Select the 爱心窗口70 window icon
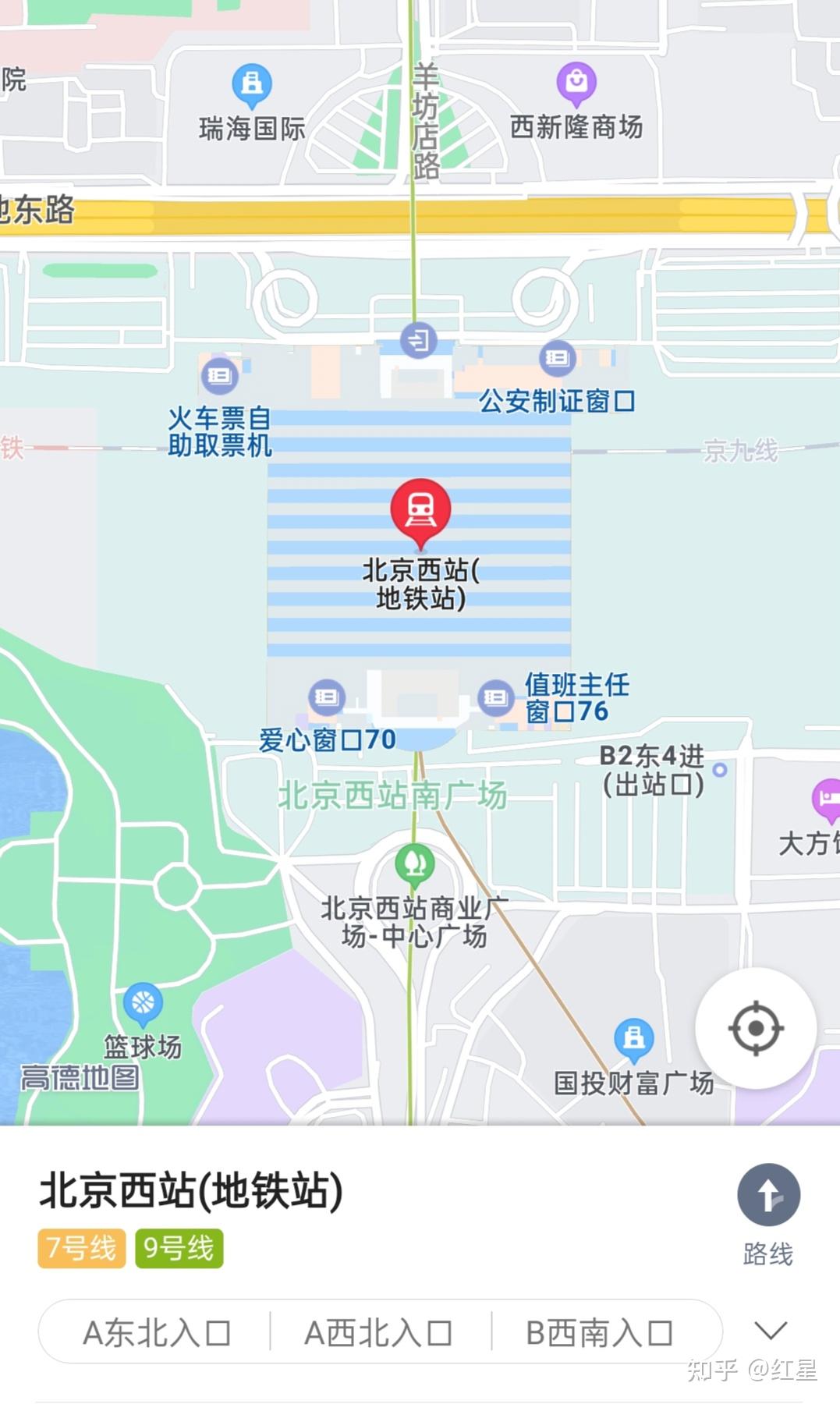840x1404 pixels. (x=327, y=697)
